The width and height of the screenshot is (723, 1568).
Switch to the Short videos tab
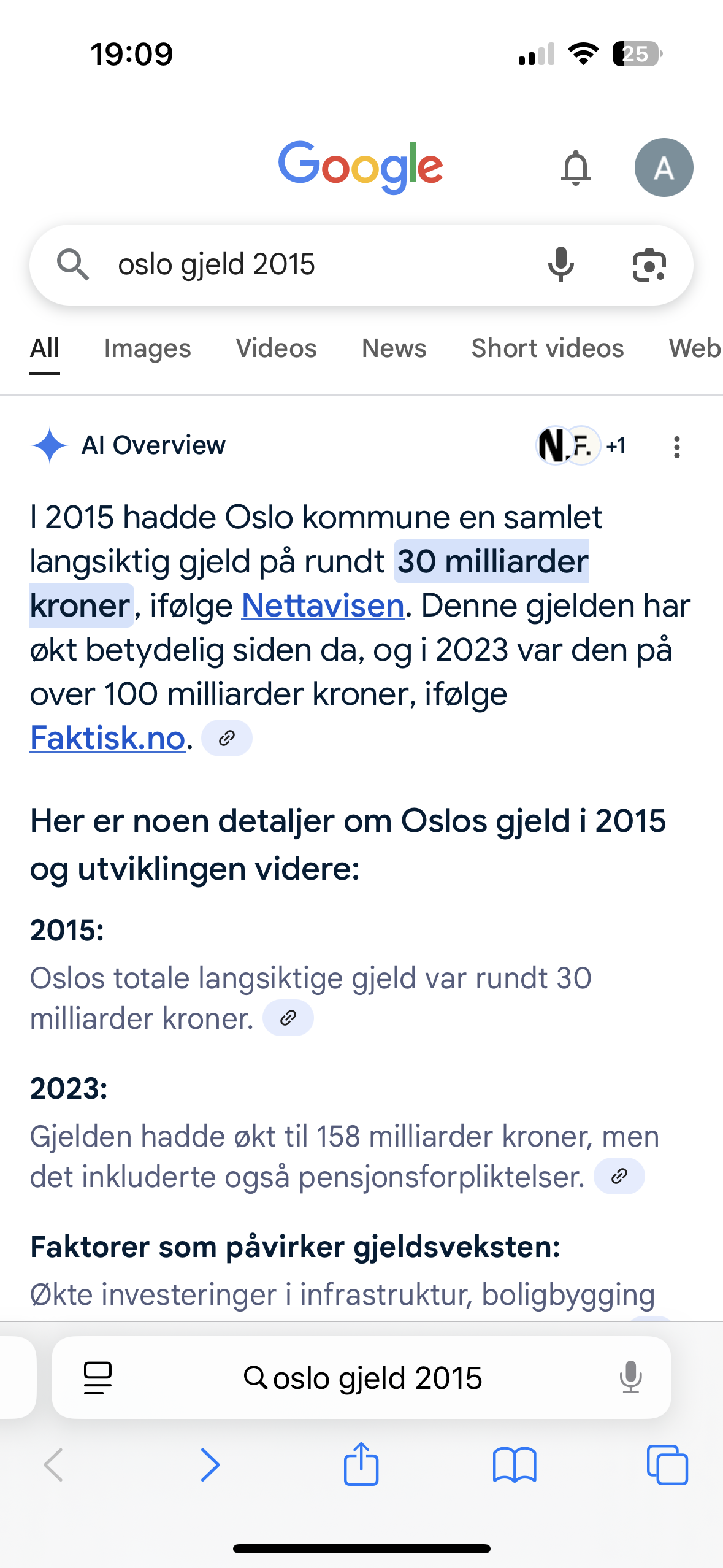547,348
